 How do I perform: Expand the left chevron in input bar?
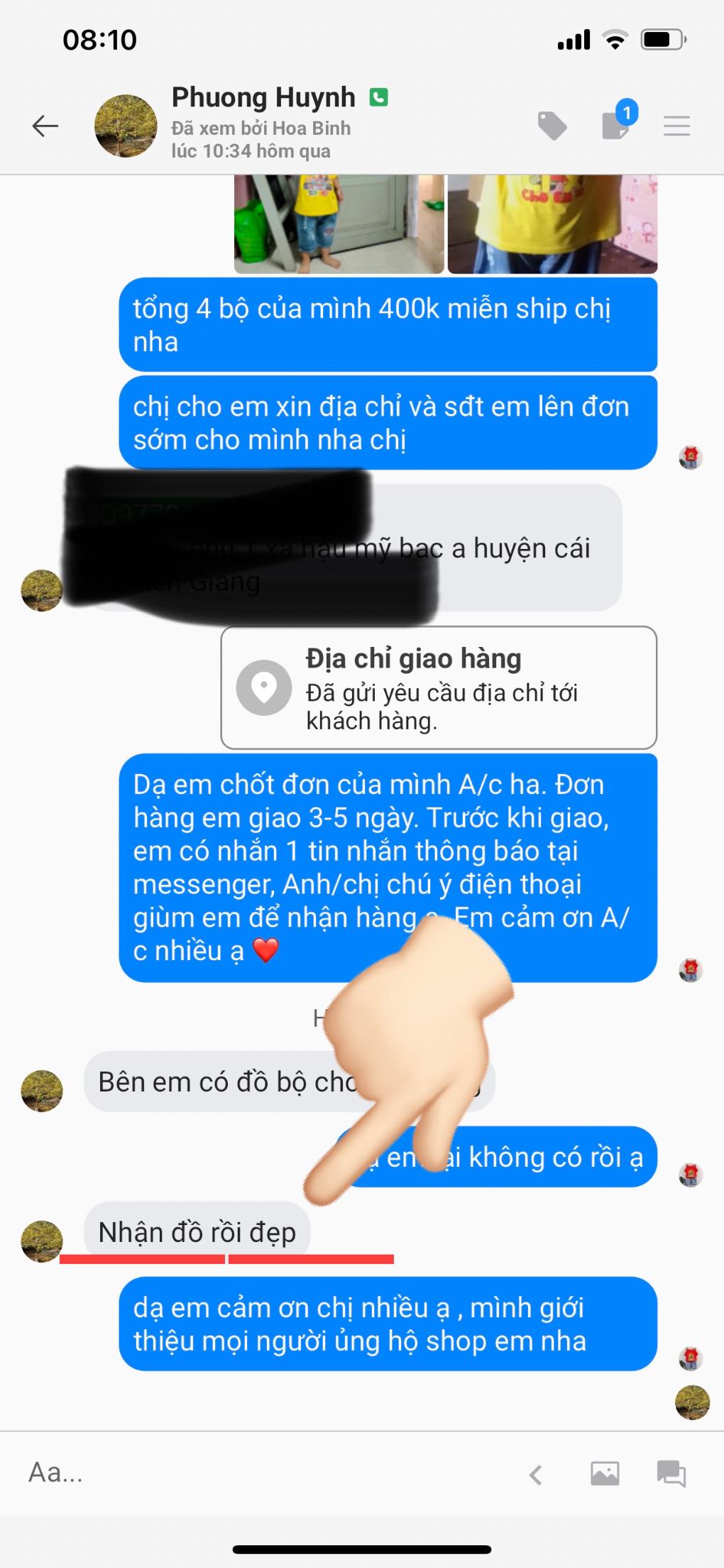[536, 1475]
